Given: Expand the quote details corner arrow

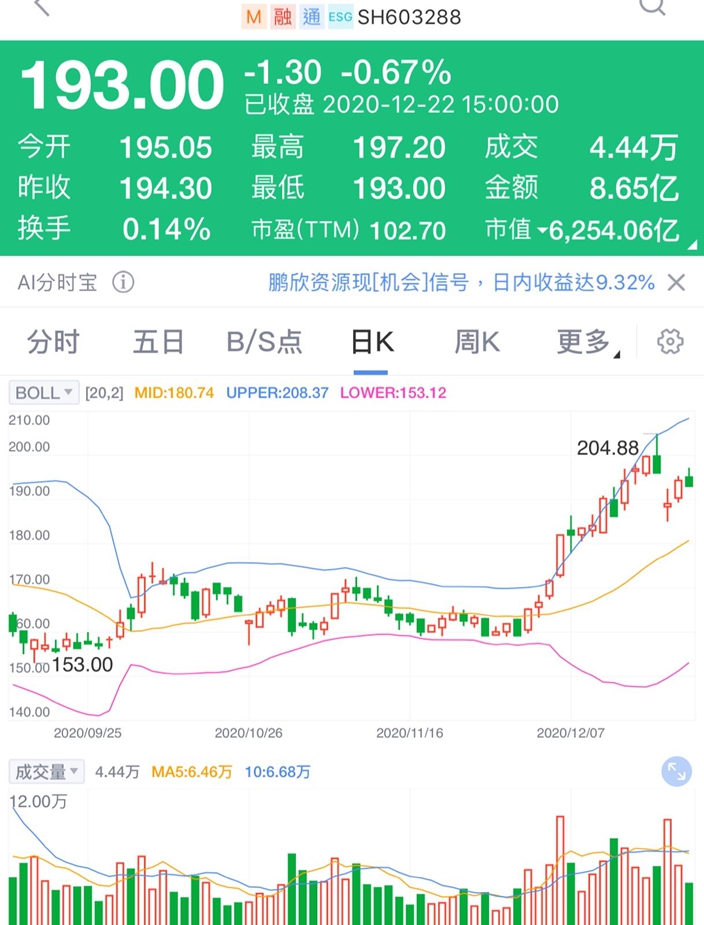Looking at the screenshot, I should click(693, 244).
